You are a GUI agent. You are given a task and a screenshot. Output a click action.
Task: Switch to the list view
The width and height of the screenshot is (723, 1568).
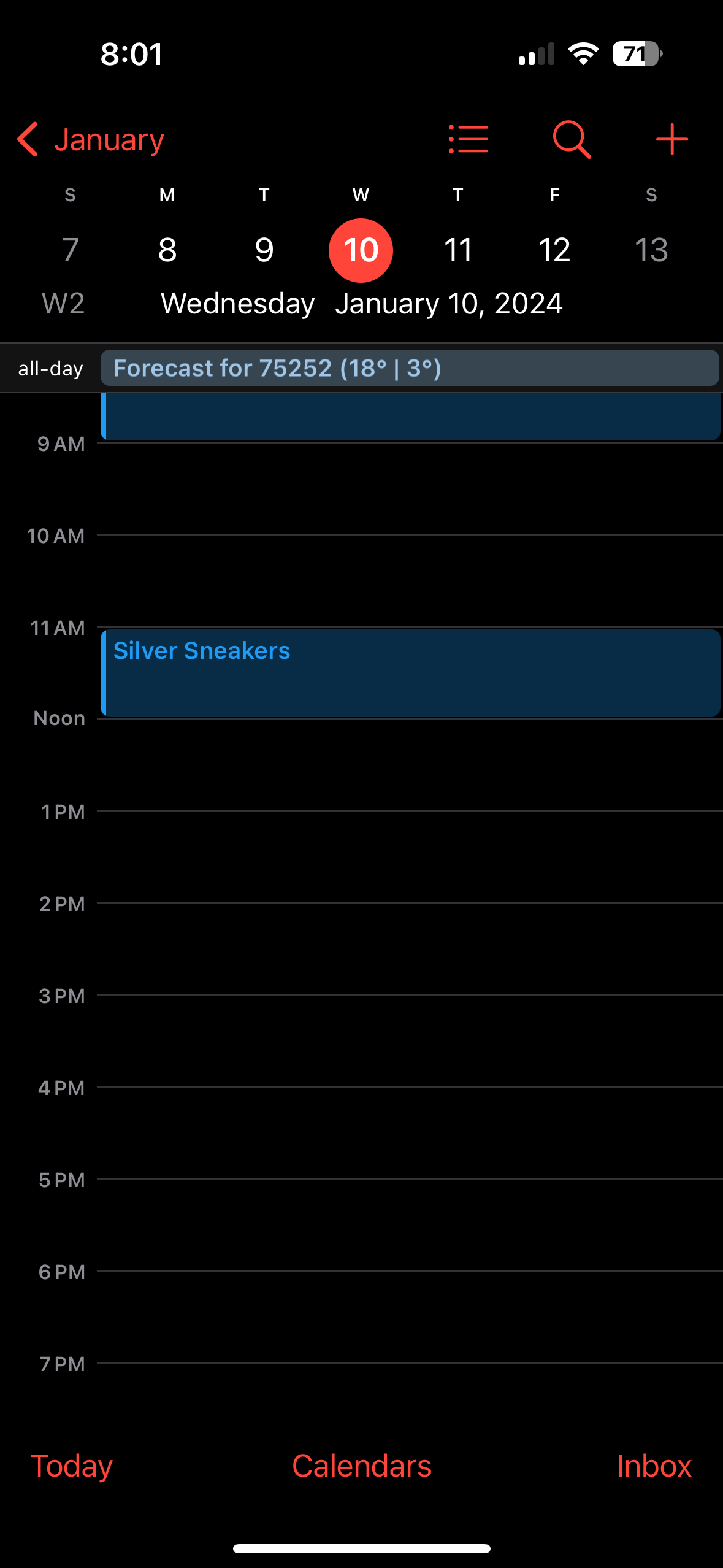[x=469, y=139]
